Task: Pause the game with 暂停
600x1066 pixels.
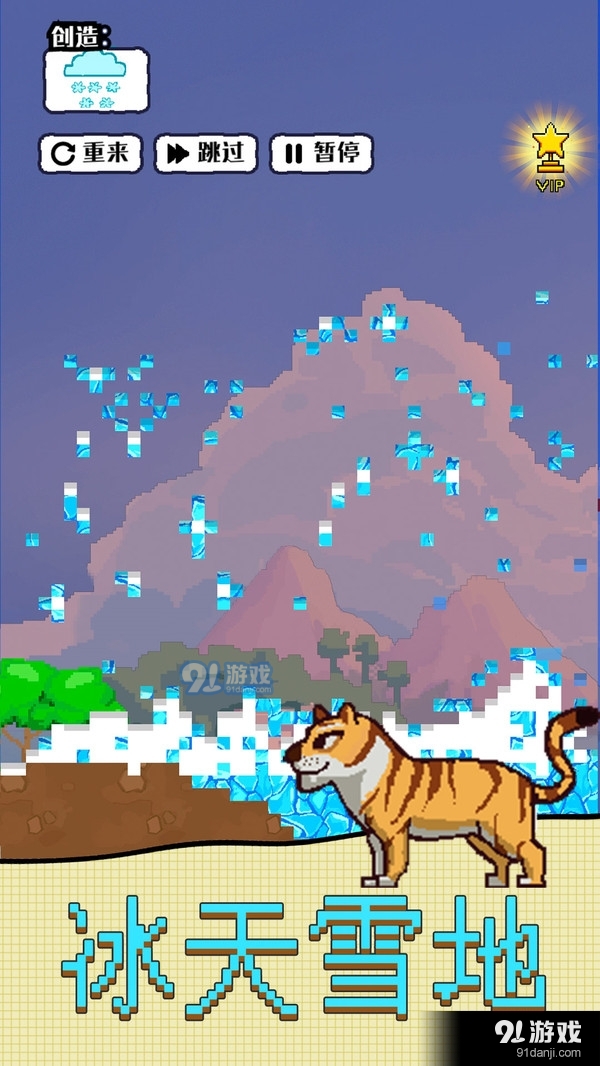Action: coord(321,154)
